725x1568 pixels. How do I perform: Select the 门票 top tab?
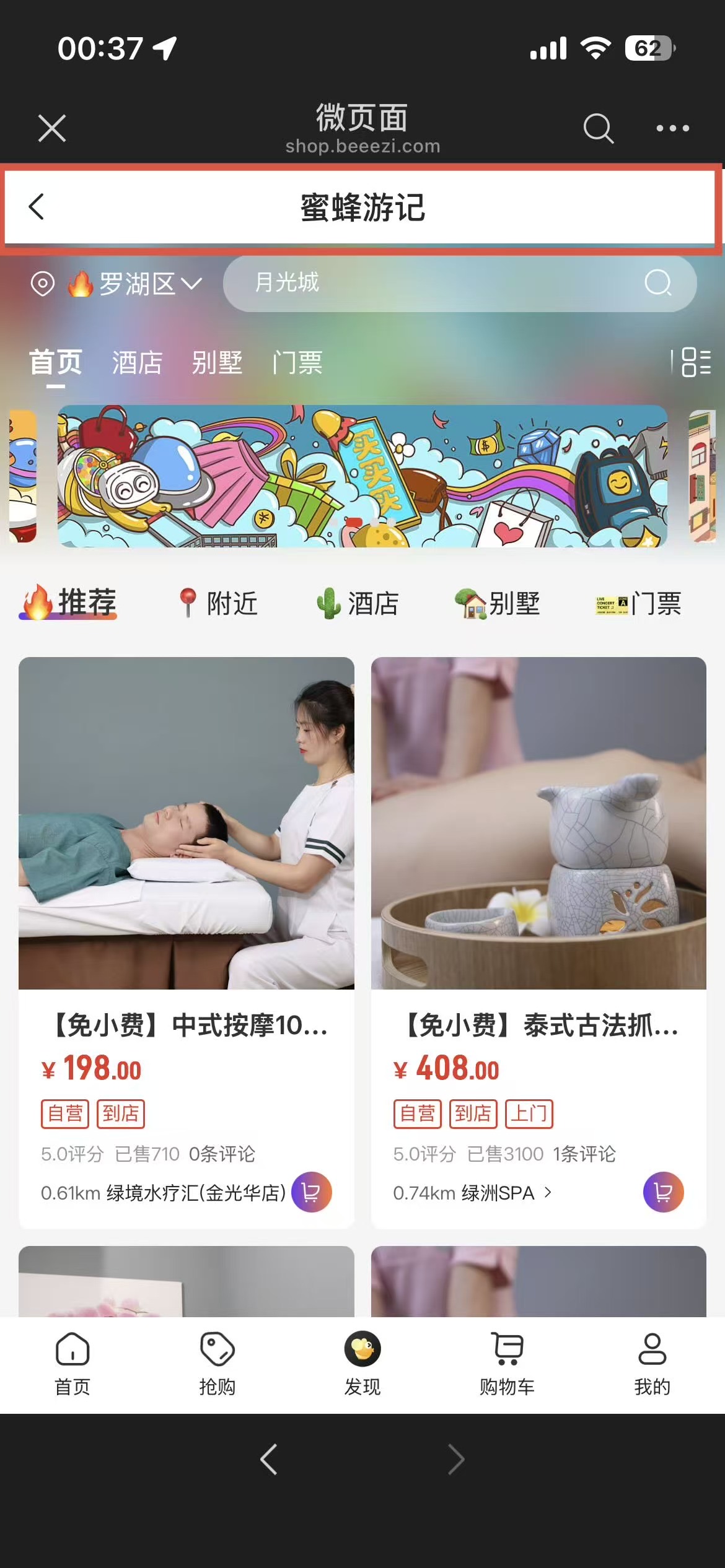(x=297, y=363)
